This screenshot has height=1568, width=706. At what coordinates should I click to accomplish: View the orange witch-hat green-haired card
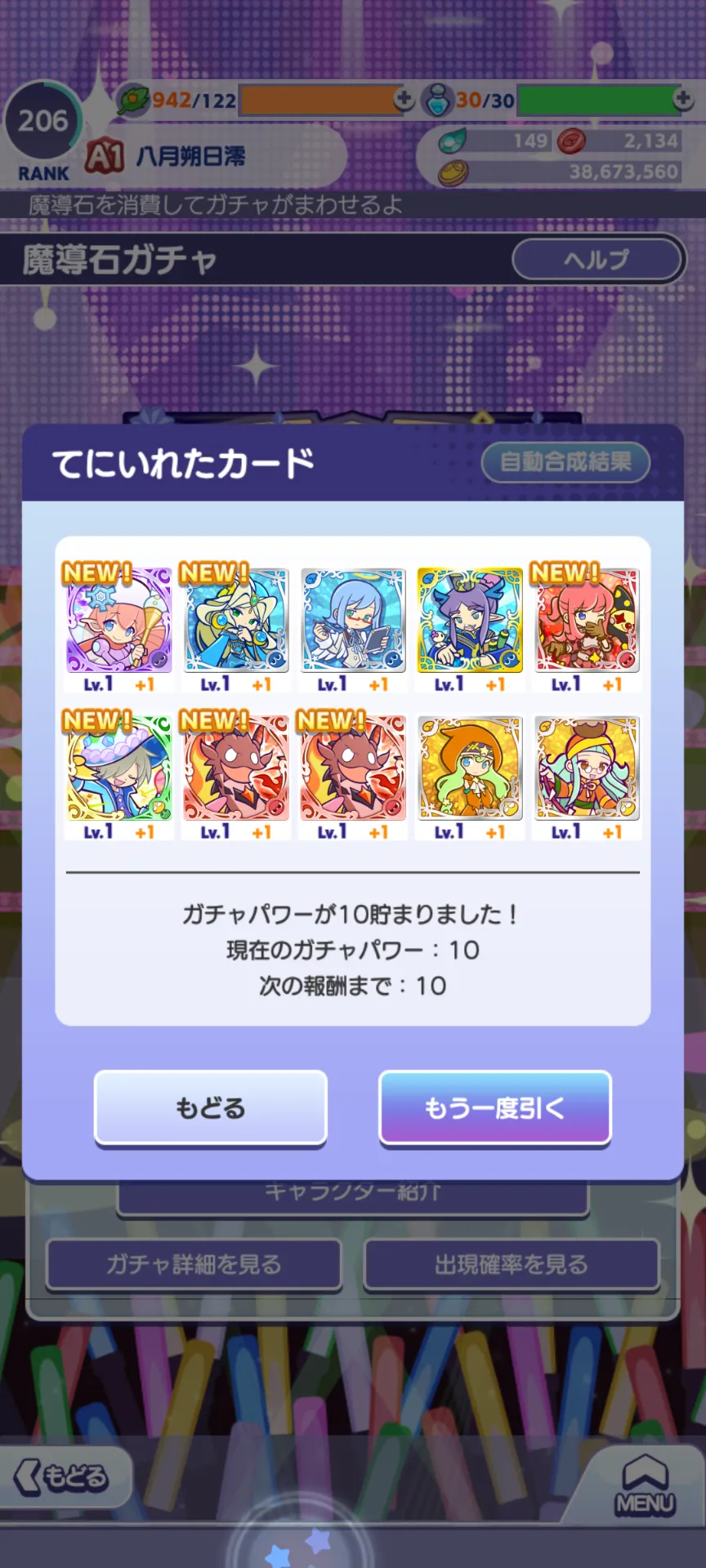[470, 768]
